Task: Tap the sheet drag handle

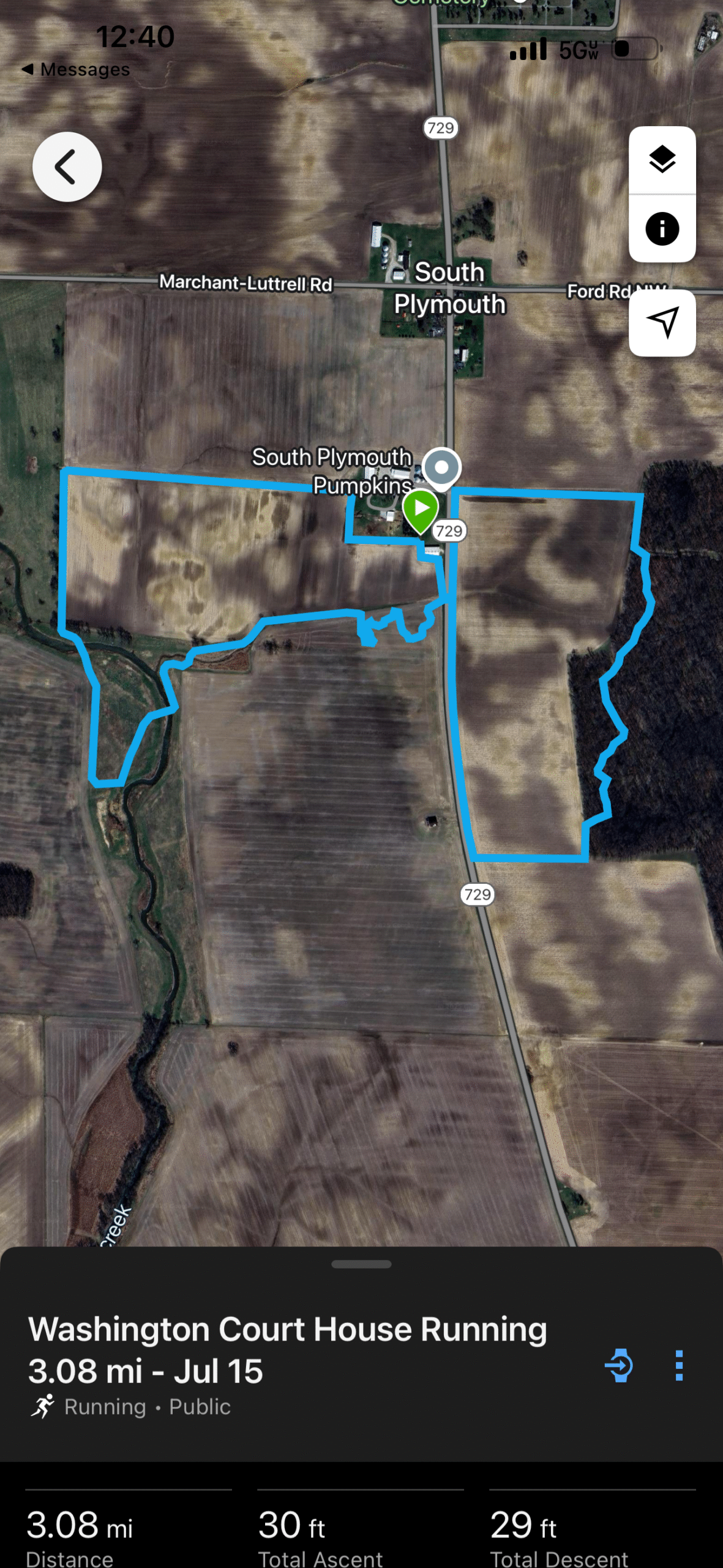Action: coord(361,1264)
